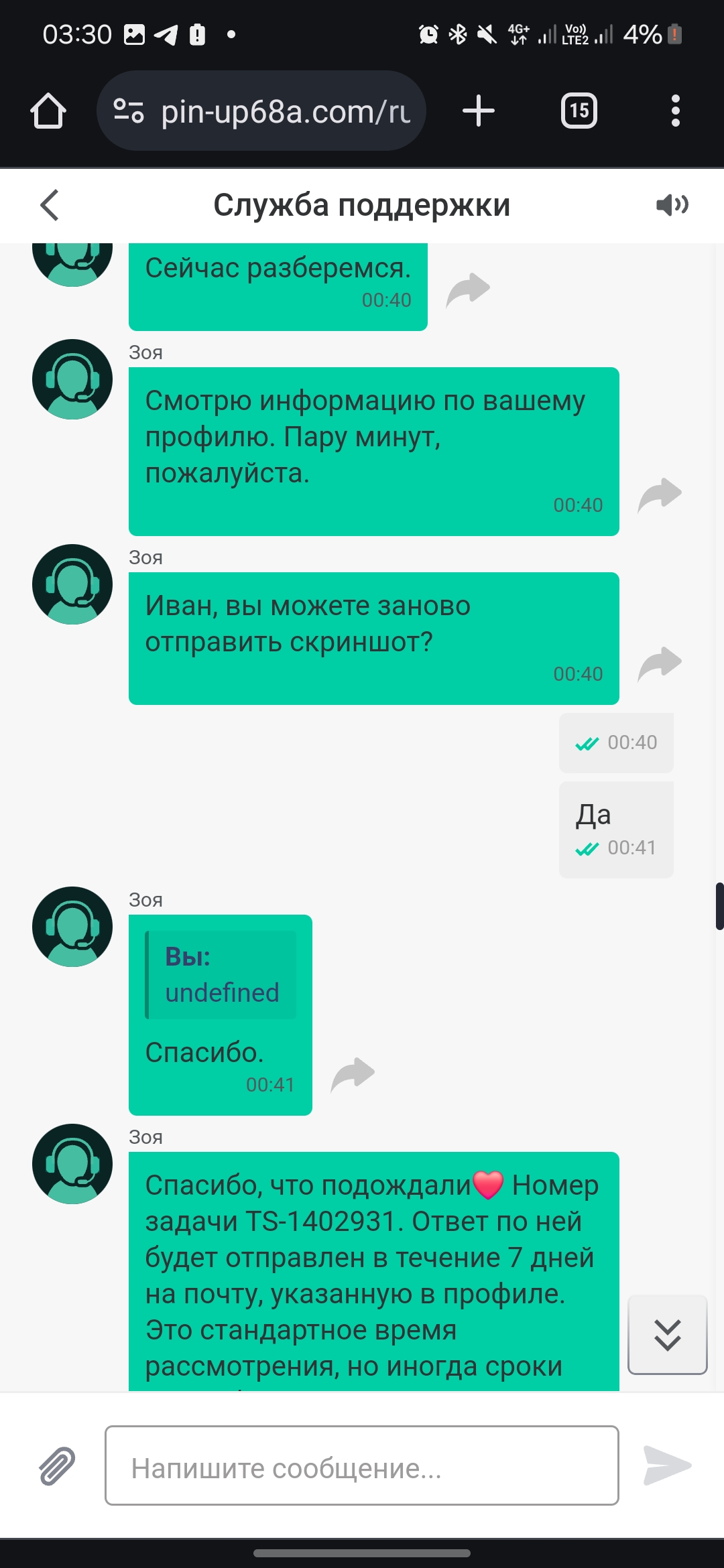The image size is (724, 1568).
Task: Jump to the latest messages with the double-chevron button
Action: tap(668, 1335)
